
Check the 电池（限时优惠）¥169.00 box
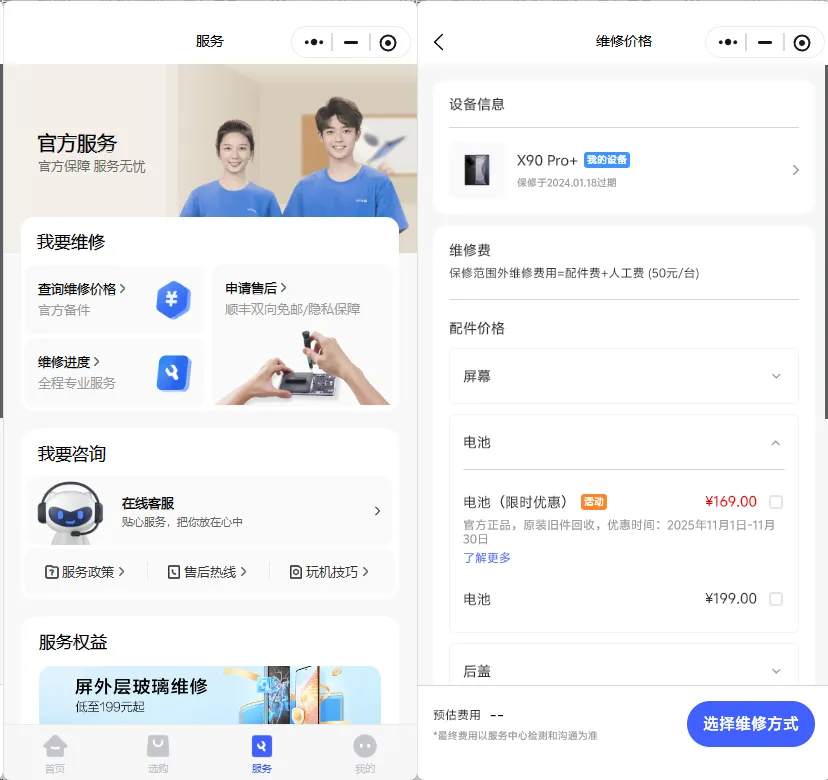(x=776, y=502)
